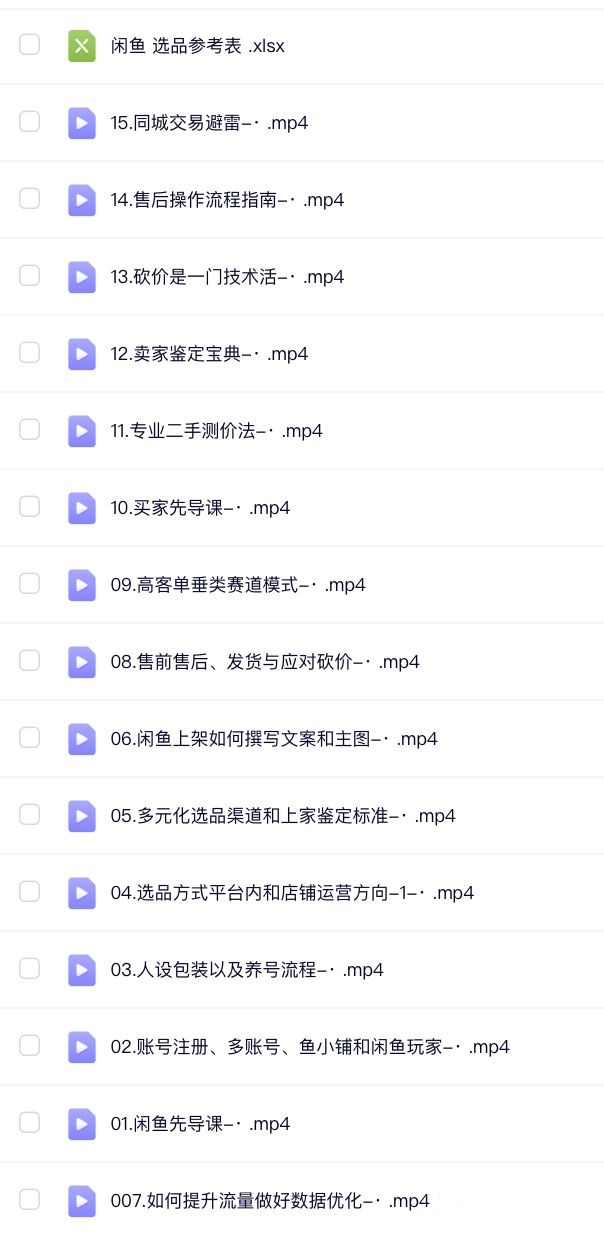Screen dimensions: 604x1244
Task: View the 10.买家先导课 video
Action: coord(200,508)
